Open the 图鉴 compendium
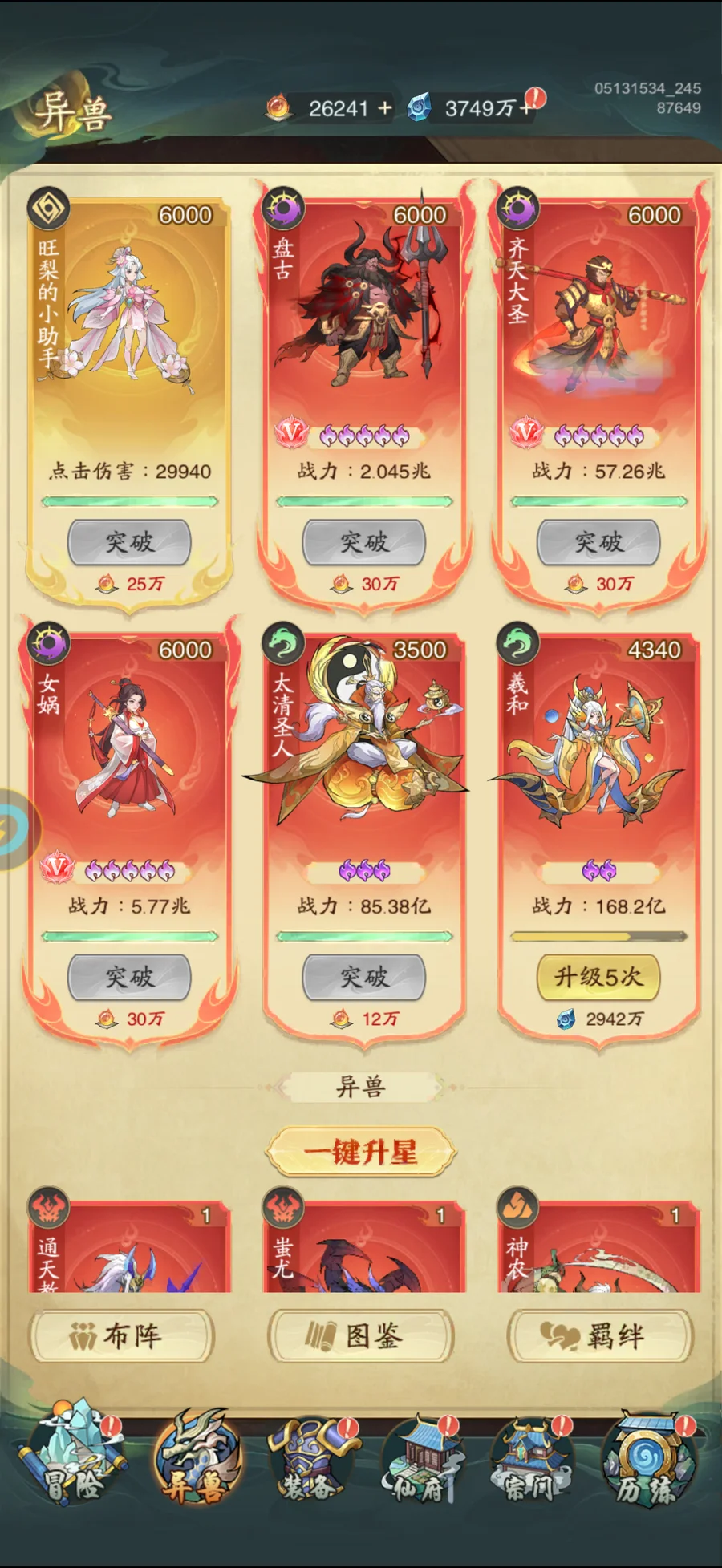The height and width of the screenshot is (1568, 722). (361, 1336)
